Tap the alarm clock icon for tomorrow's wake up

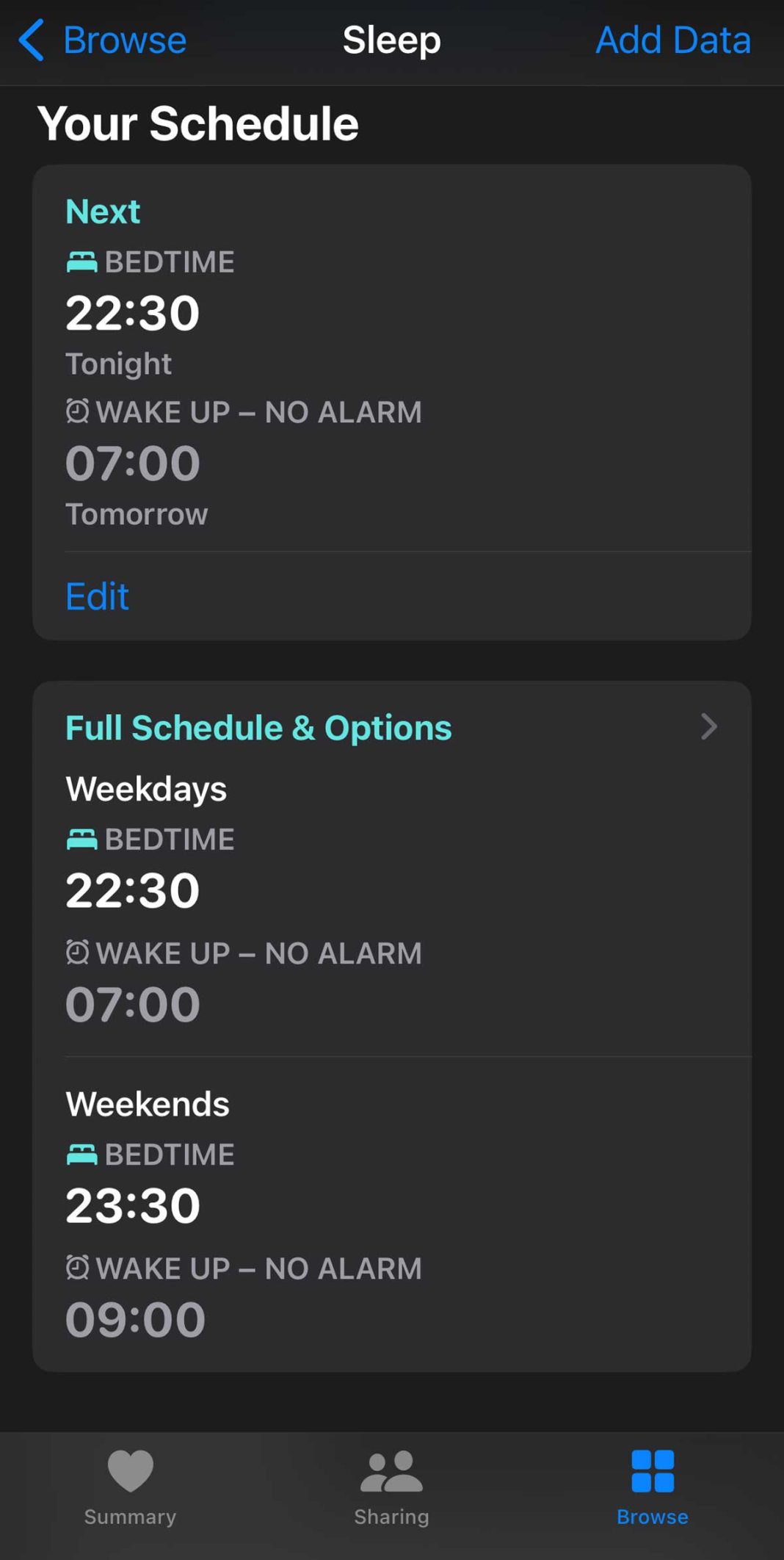tap(79, 412)
